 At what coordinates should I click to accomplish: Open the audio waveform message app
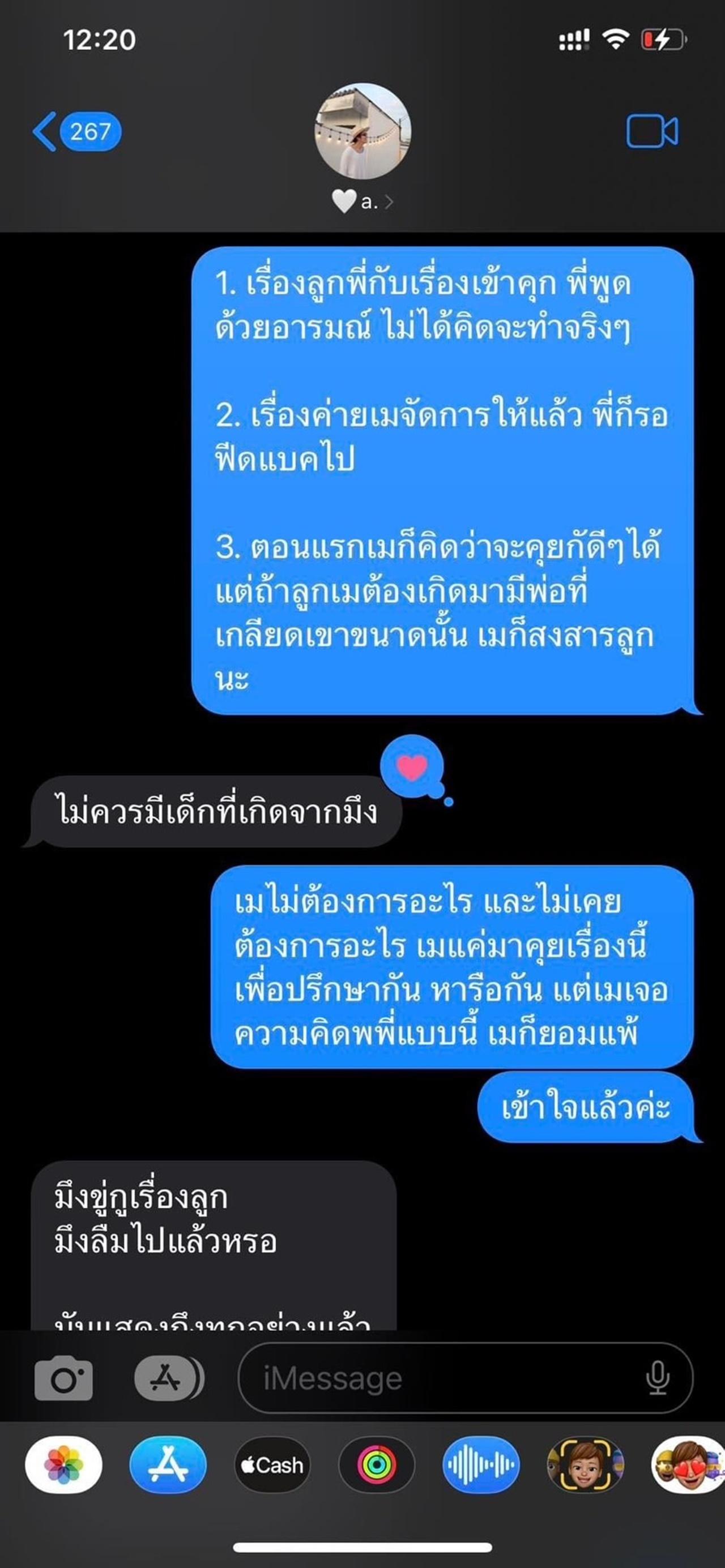tap(481, 1465)
